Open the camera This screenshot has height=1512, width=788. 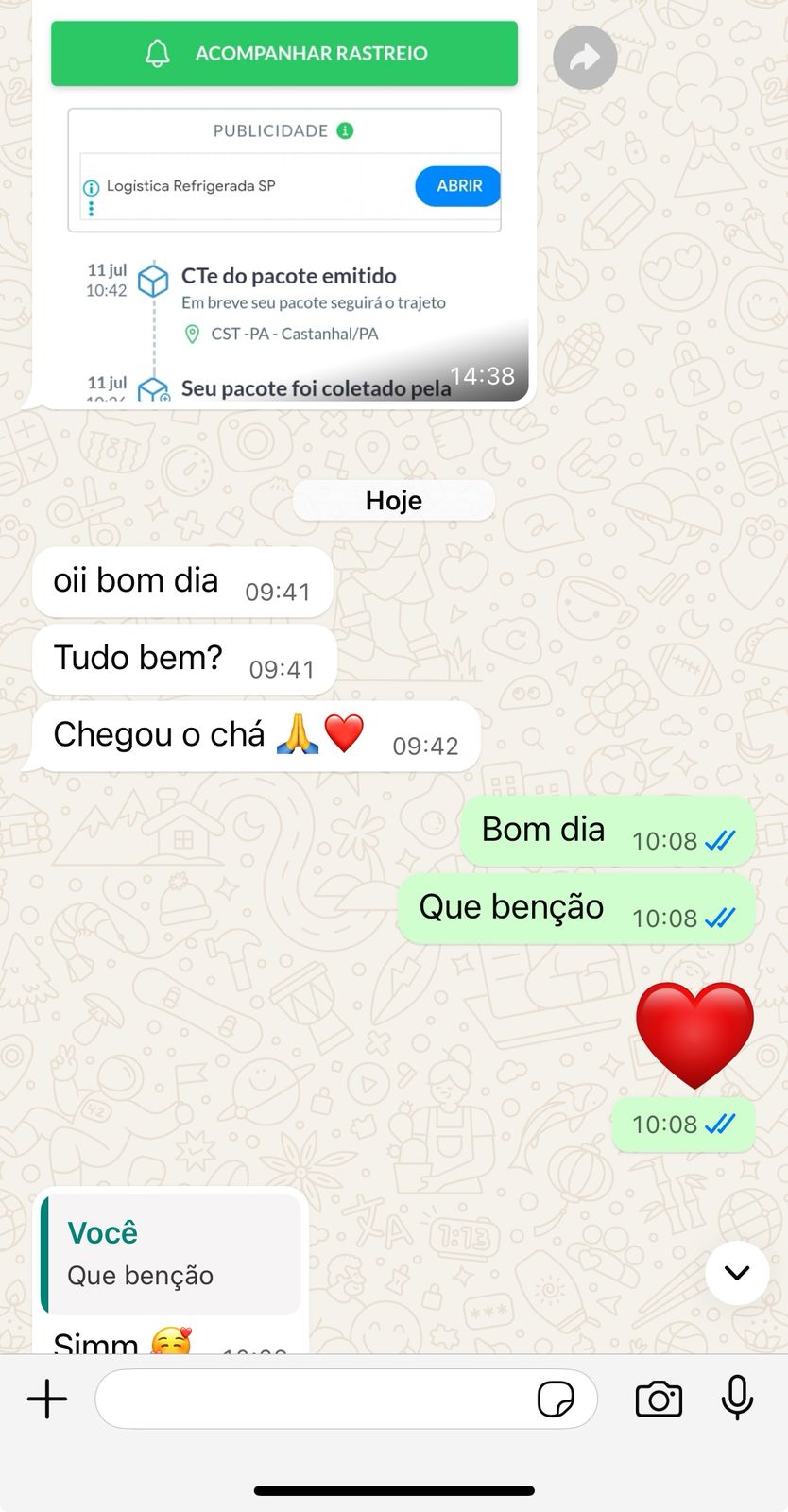tap(659, 1399)
